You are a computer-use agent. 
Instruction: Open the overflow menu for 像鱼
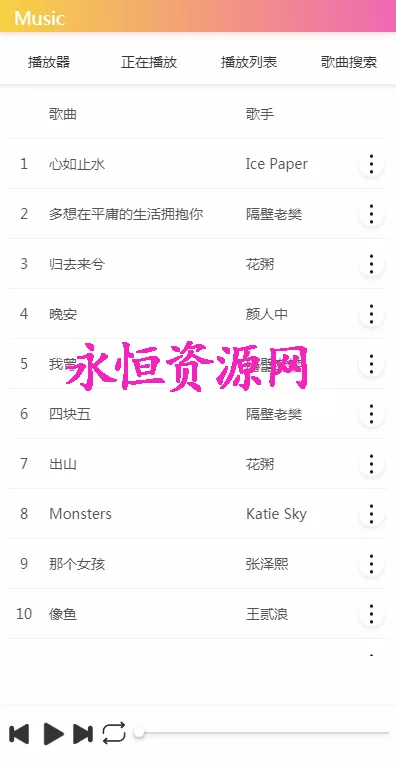[x=371, y=614]
